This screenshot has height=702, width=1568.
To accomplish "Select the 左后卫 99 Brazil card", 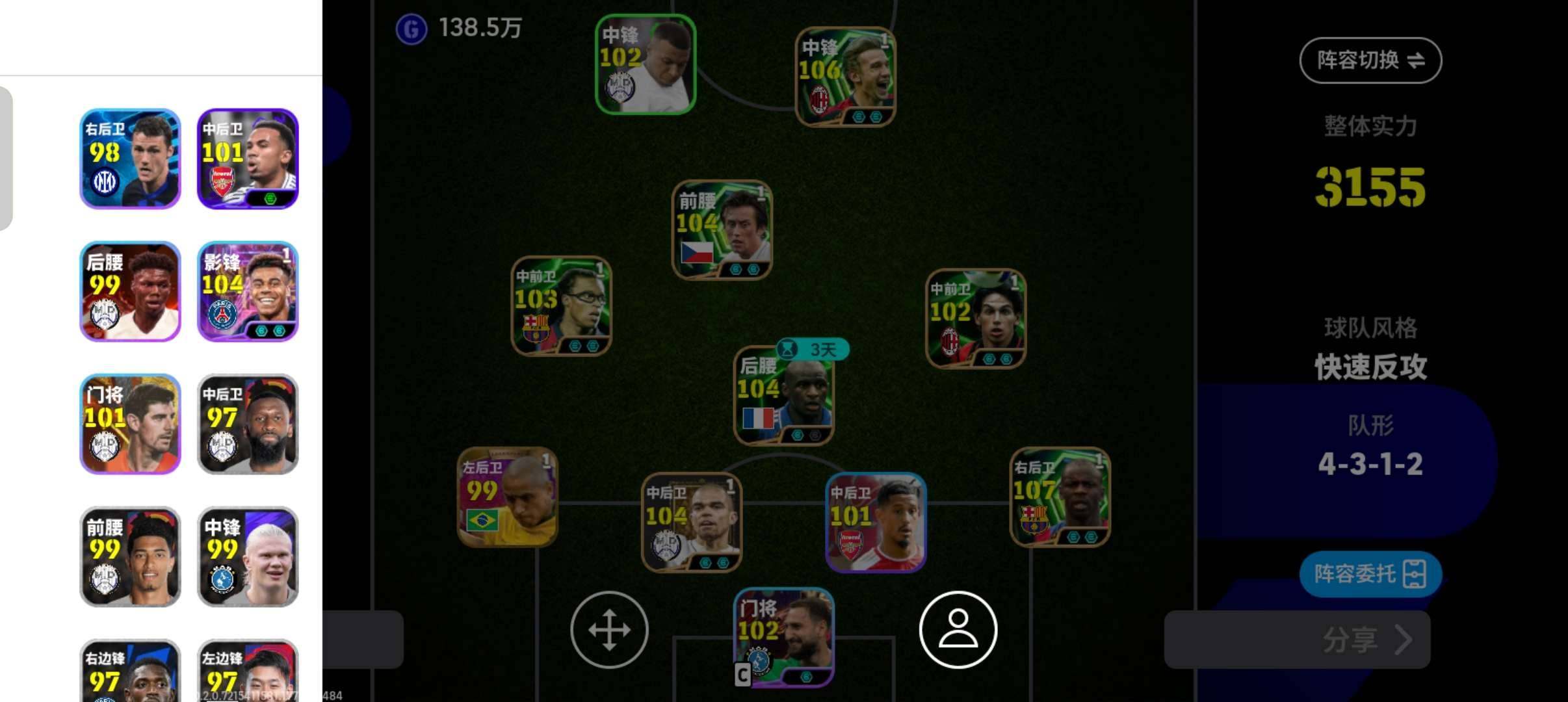I will (x=507, y=497).
